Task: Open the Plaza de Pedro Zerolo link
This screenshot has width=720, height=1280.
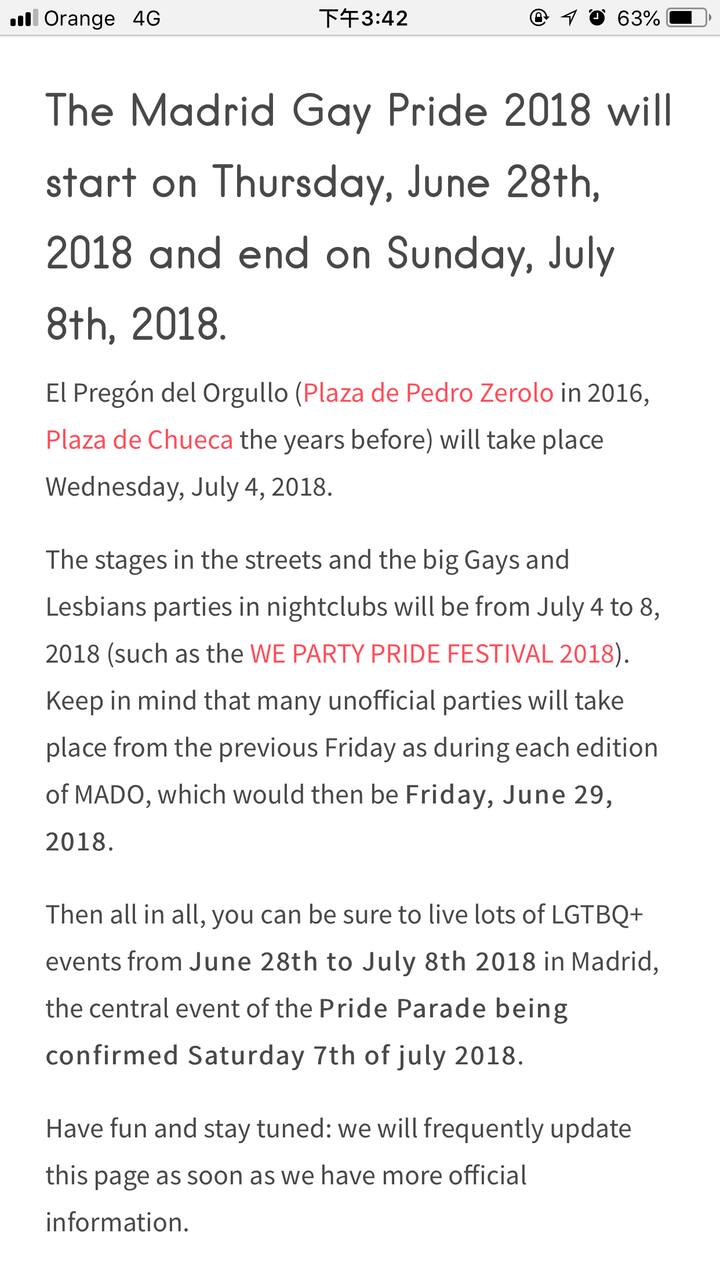Action: (x=428, y=393)
